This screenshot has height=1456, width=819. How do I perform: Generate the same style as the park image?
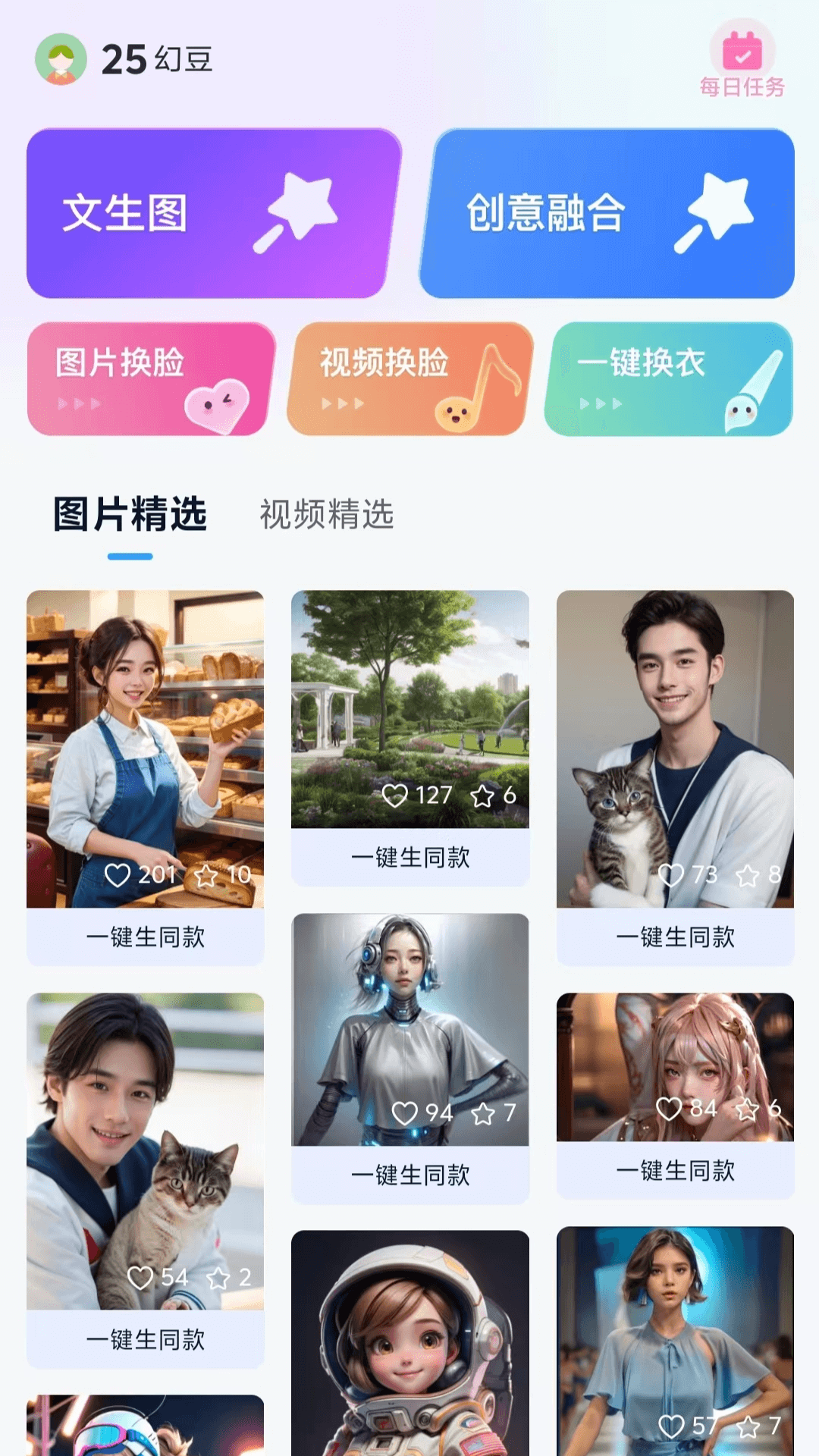[409, 858]
